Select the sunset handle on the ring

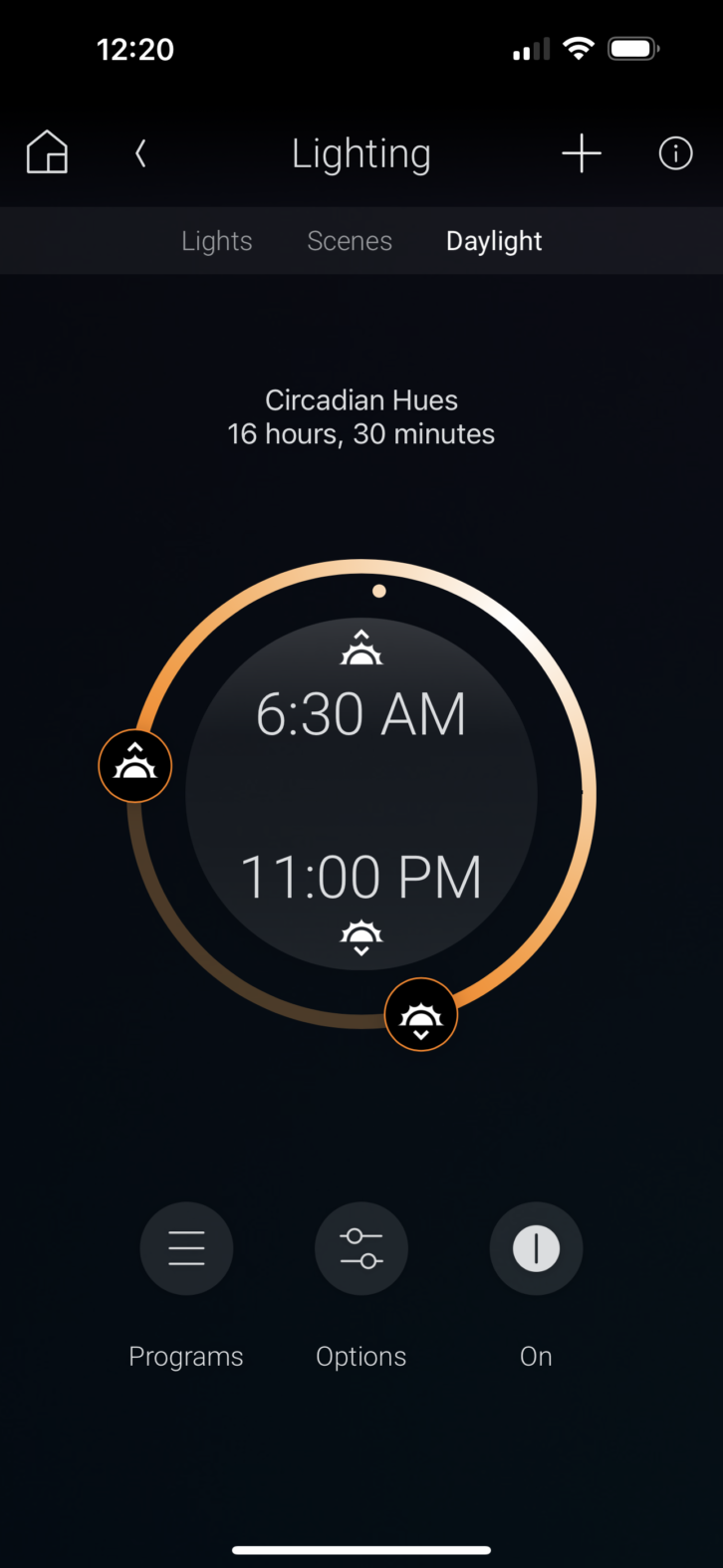coord(421,1014)
